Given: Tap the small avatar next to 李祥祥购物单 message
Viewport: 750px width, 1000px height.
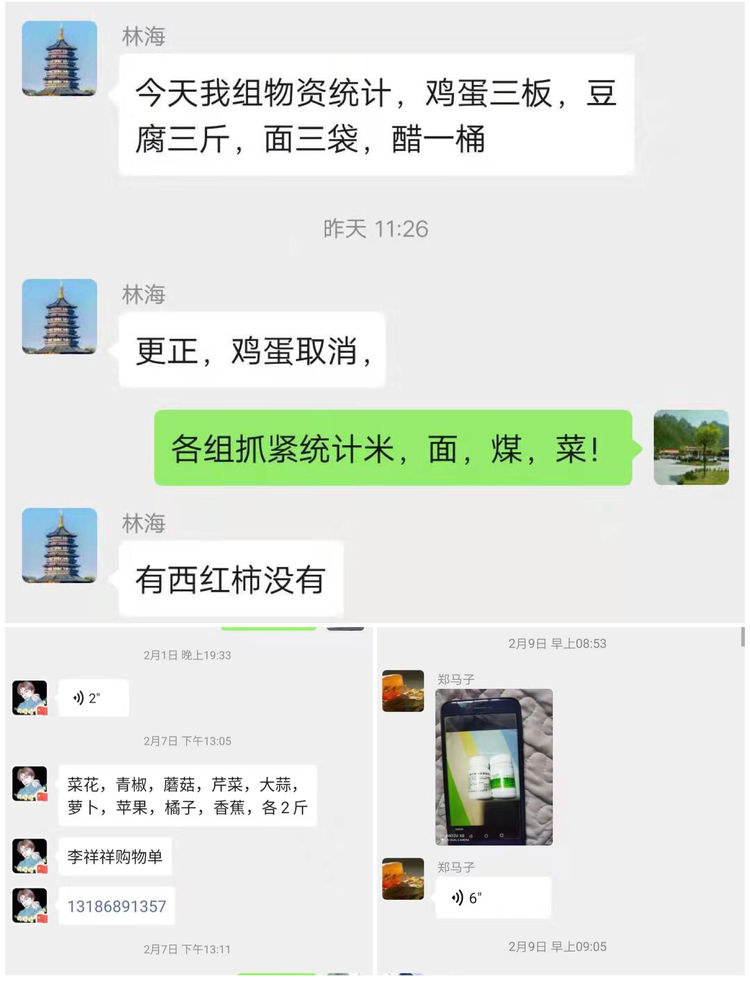Looking at the screenshot, I should click(x=33, y=856).
